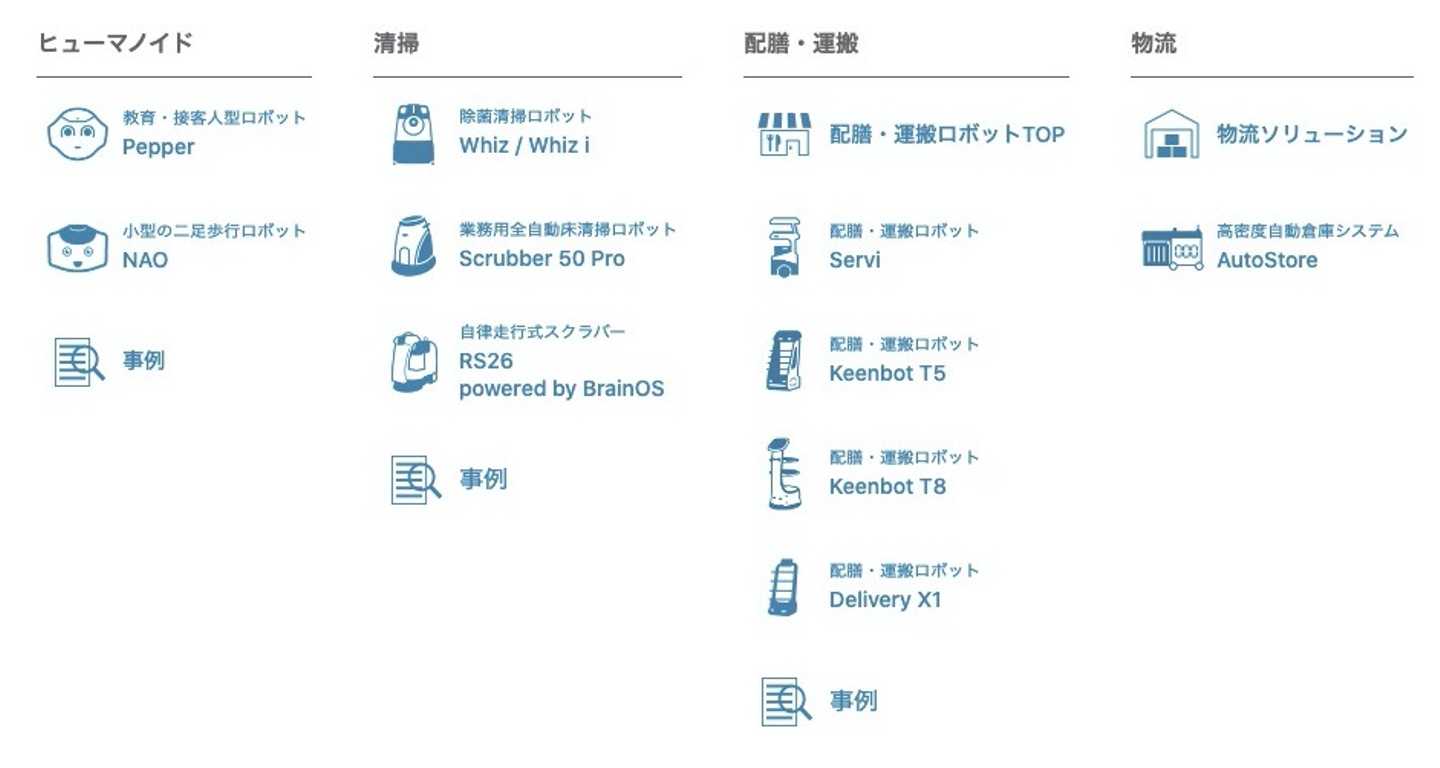View 事例 under the 配膳・運搬 section
The width and height of the screenshot is (1440, 768).
(852, 701)
